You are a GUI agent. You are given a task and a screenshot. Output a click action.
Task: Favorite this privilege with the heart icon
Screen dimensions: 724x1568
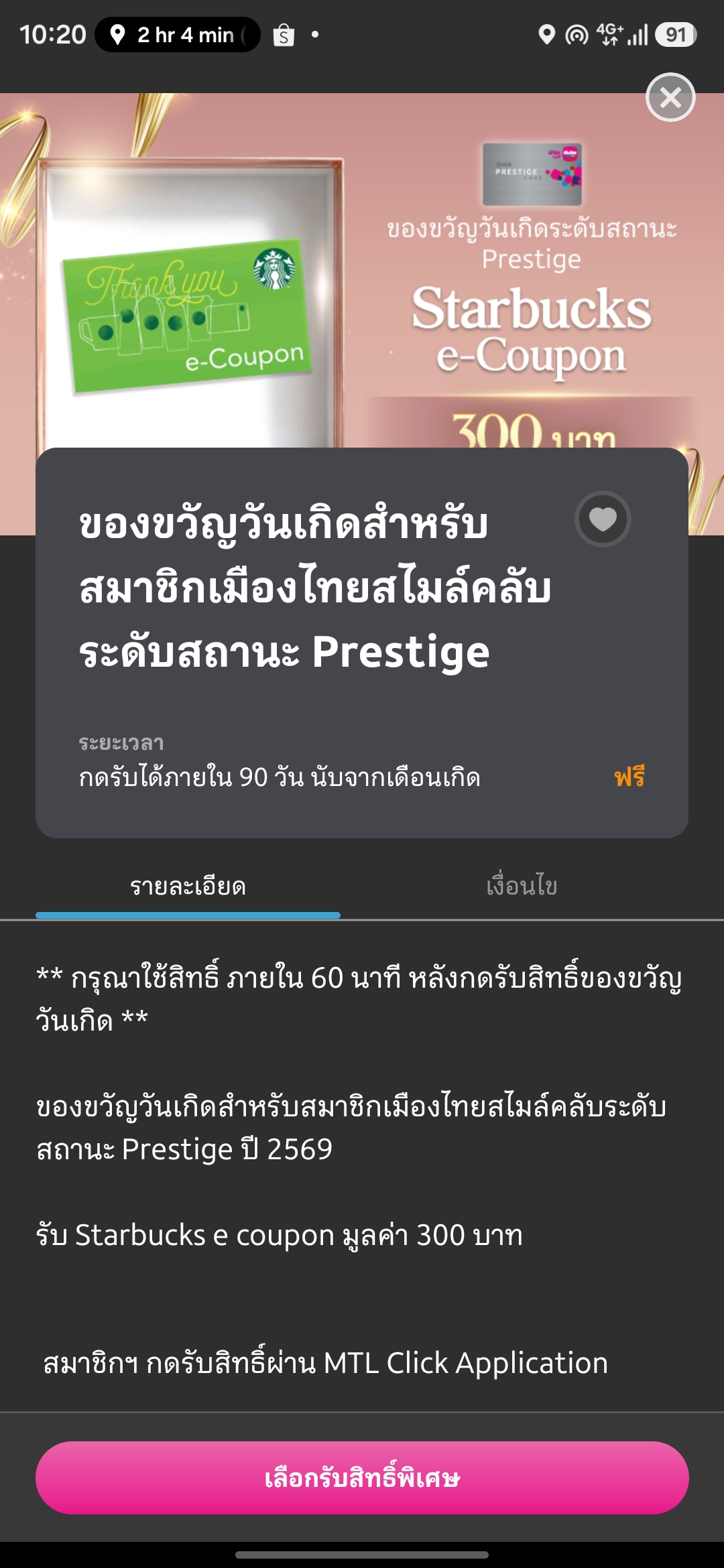(603, 519)
